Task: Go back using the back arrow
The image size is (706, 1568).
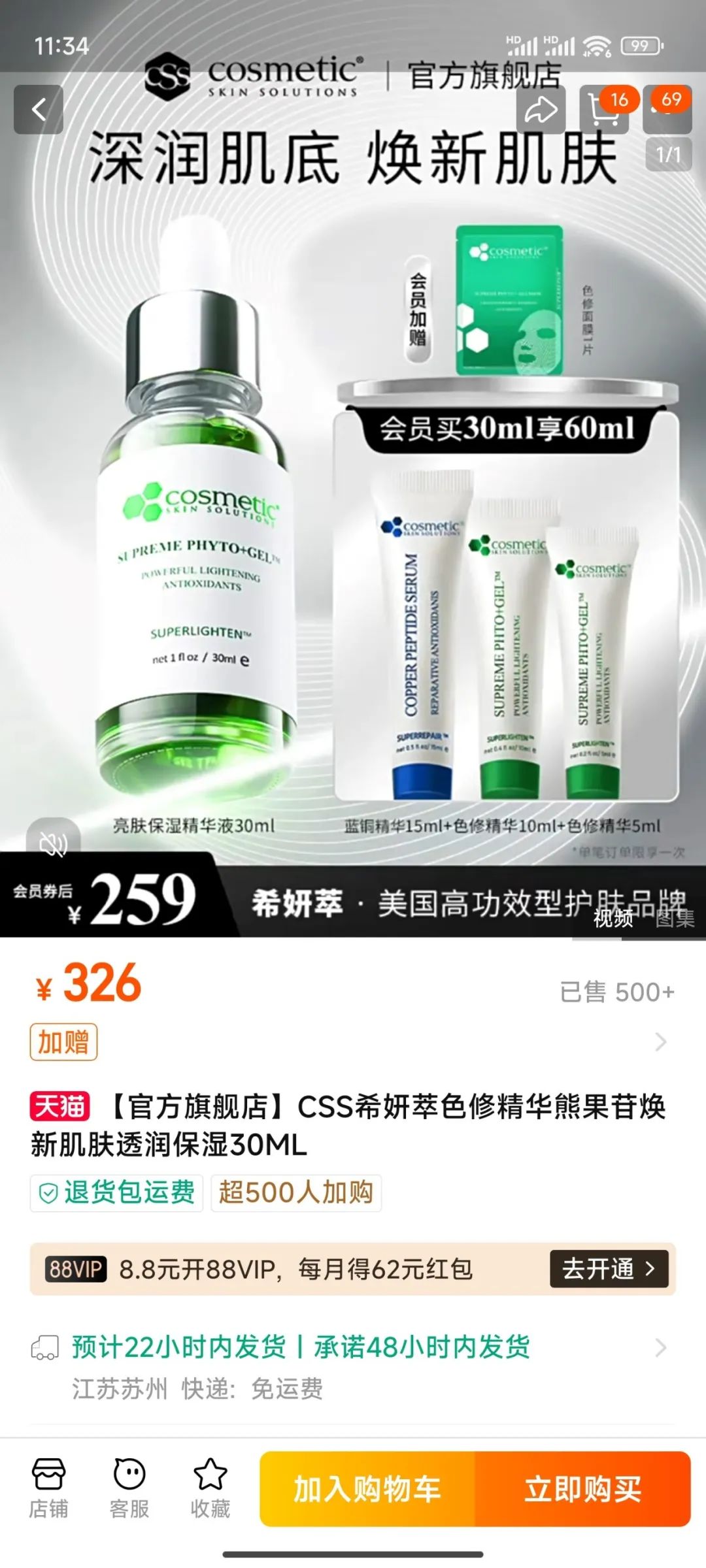Action: coord(39,109)
